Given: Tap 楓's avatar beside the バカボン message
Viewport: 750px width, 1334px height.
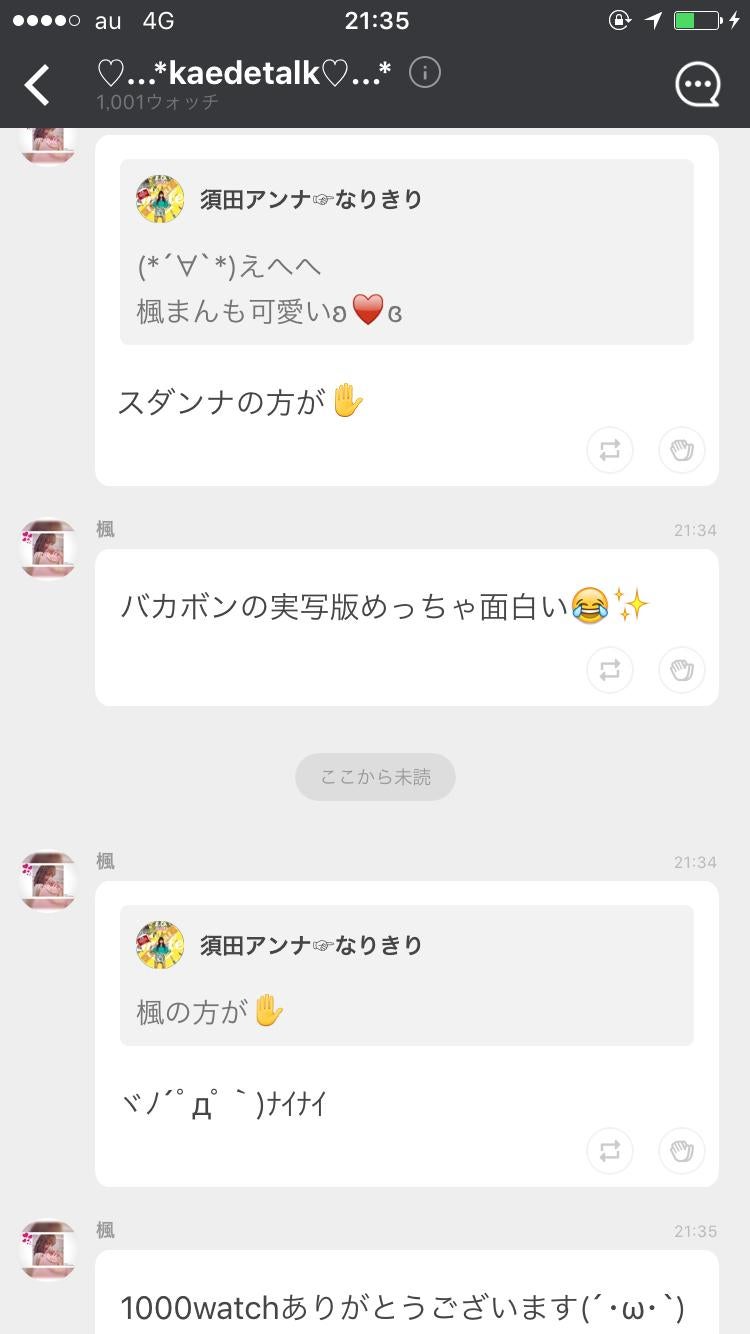Looking at the screenshot, I should click(x=47, y=548).
